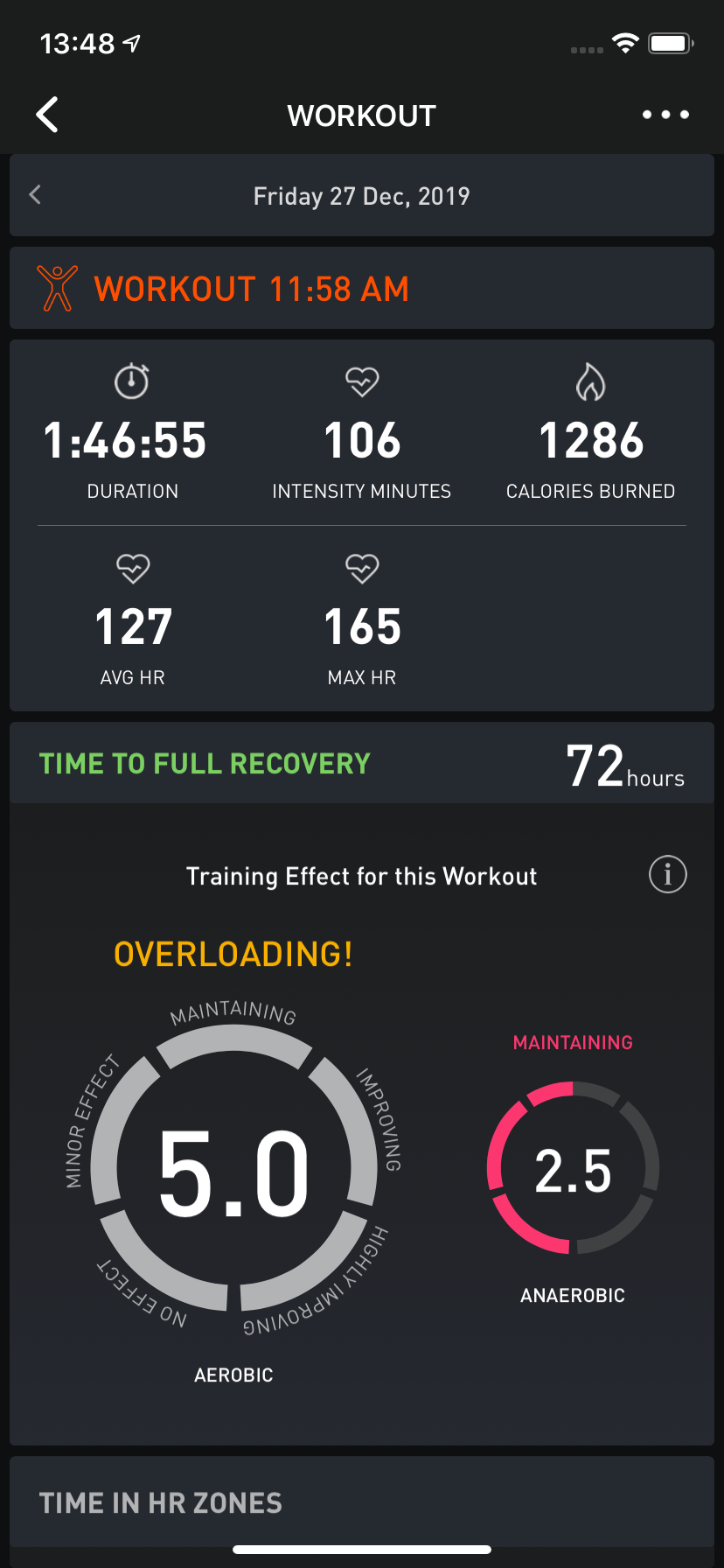This screenshot has width=724, height=1568.
Task: Go back from the Workout screen
Action: (x=48, y=115)
